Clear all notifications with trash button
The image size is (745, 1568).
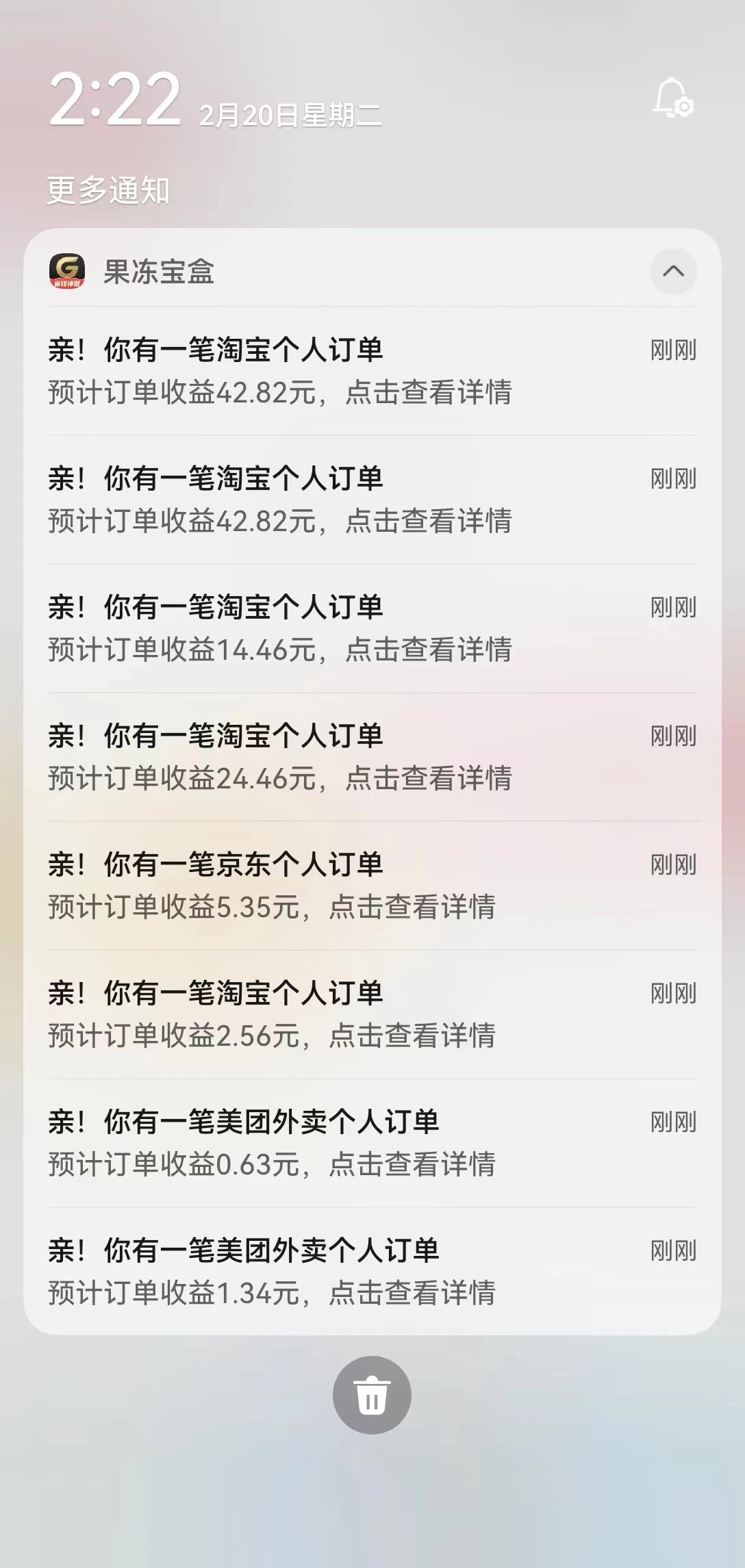pyautogui.click(x=372, y=1395)
